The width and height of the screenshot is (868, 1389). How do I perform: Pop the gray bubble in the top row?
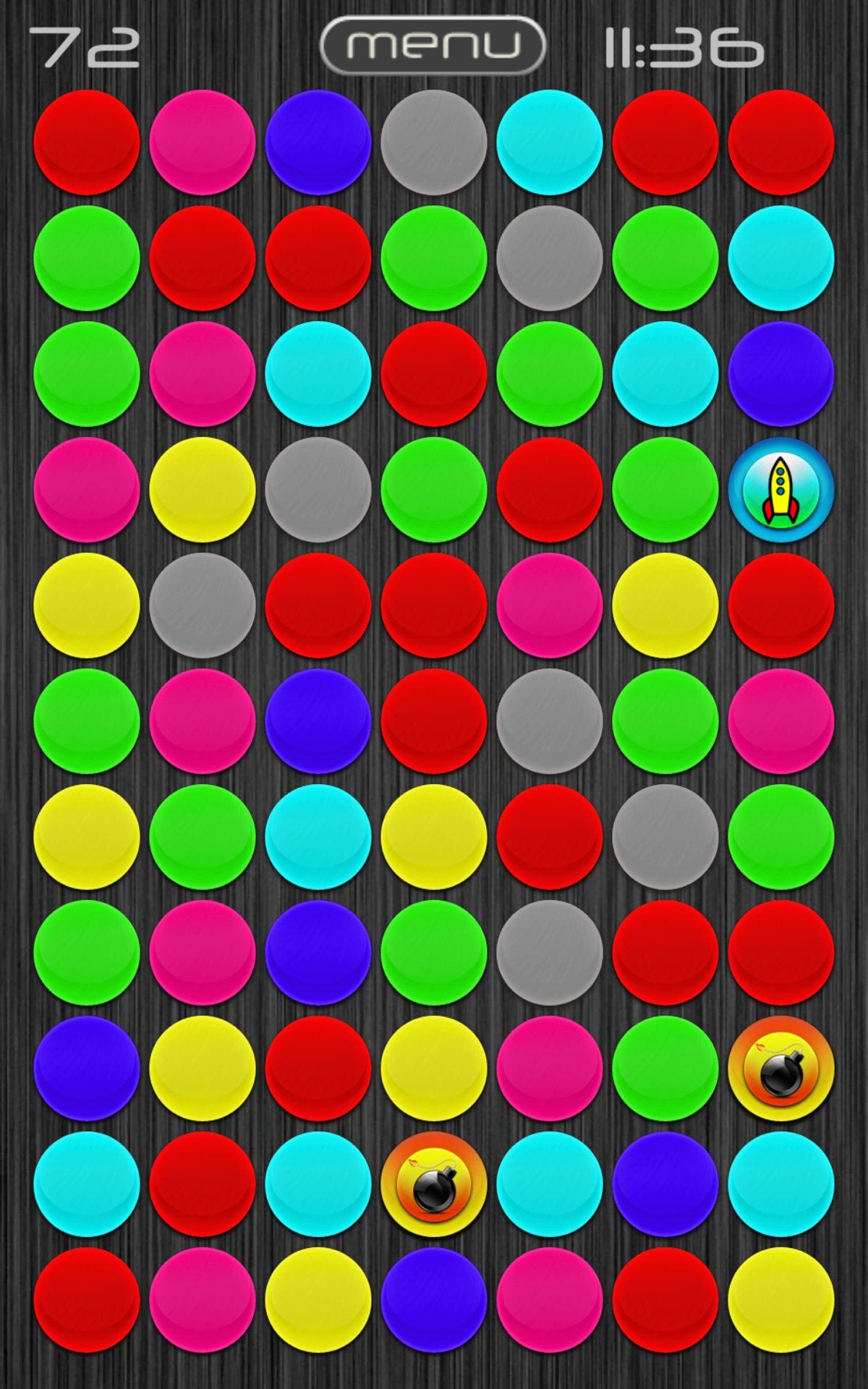coord(433,142)
